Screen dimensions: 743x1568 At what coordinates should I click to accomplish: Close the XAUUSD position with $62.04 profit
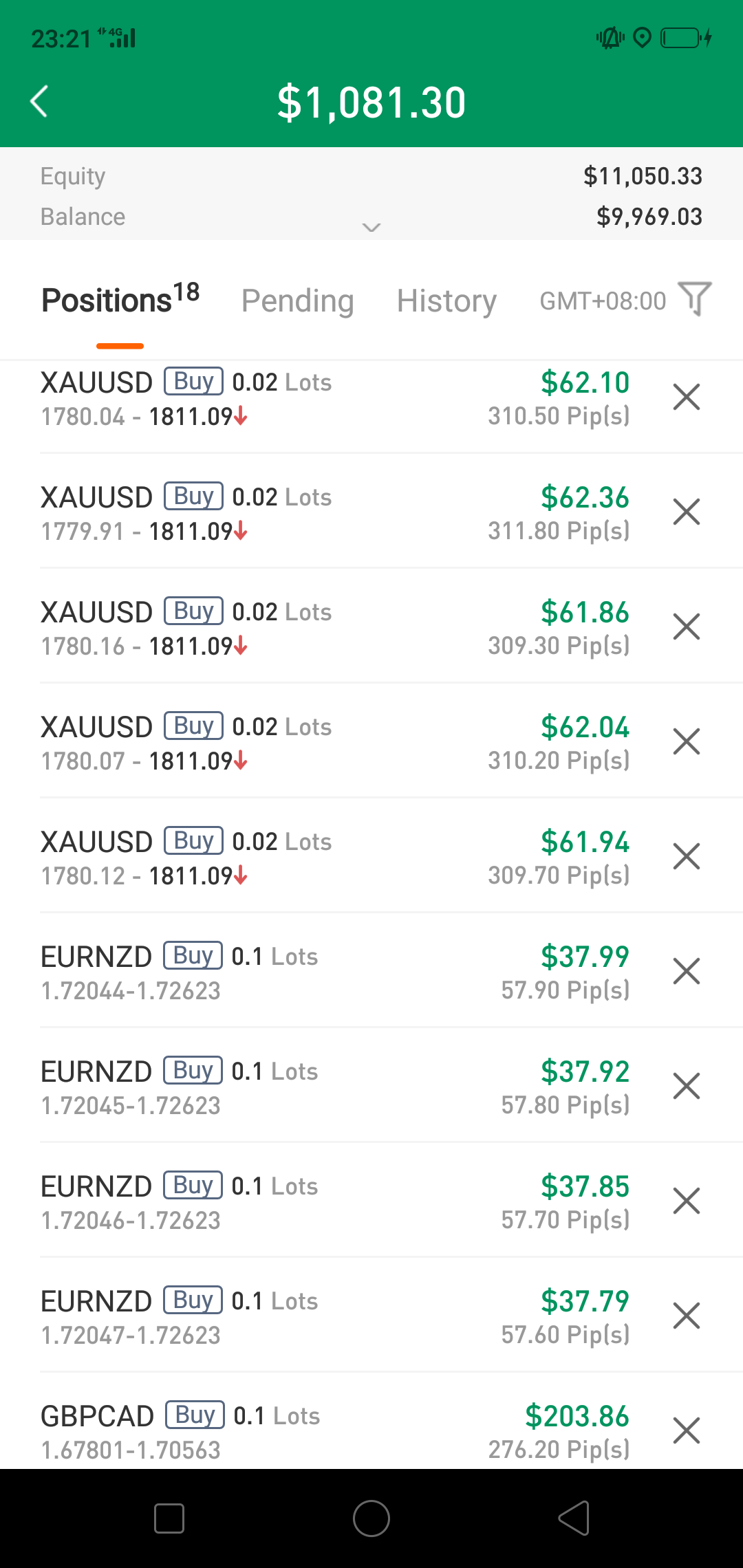[x=686, y=742]
